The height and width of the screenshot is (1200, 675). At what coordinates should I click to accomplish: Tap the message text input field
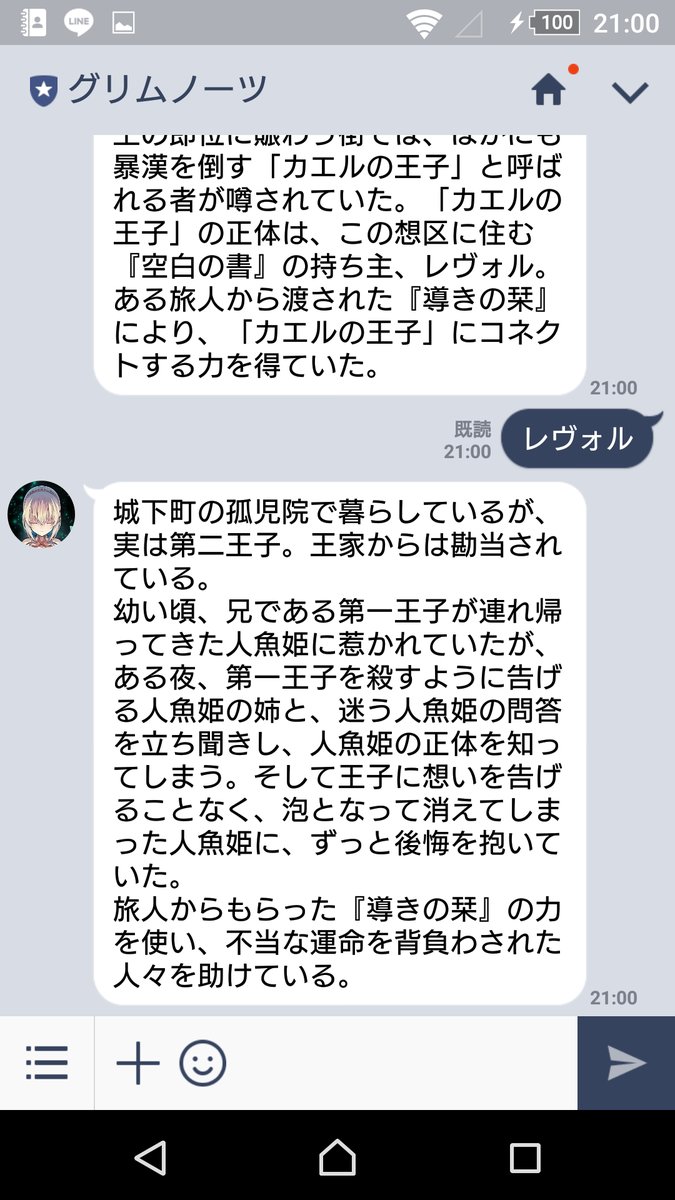tap(400, 1062)
